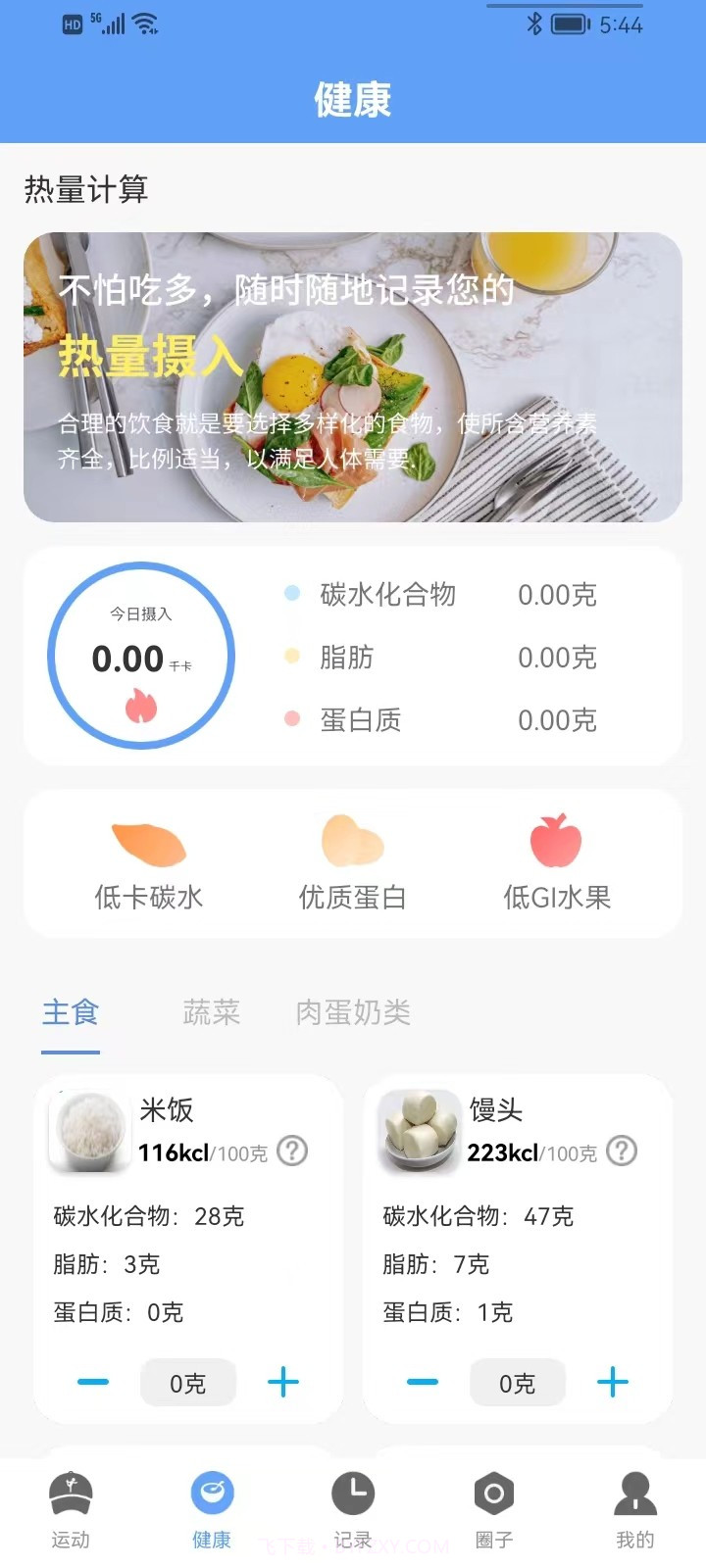Open the calorie help question mark for 米饭
The image size is (706, 1568).
(291, 1152)
